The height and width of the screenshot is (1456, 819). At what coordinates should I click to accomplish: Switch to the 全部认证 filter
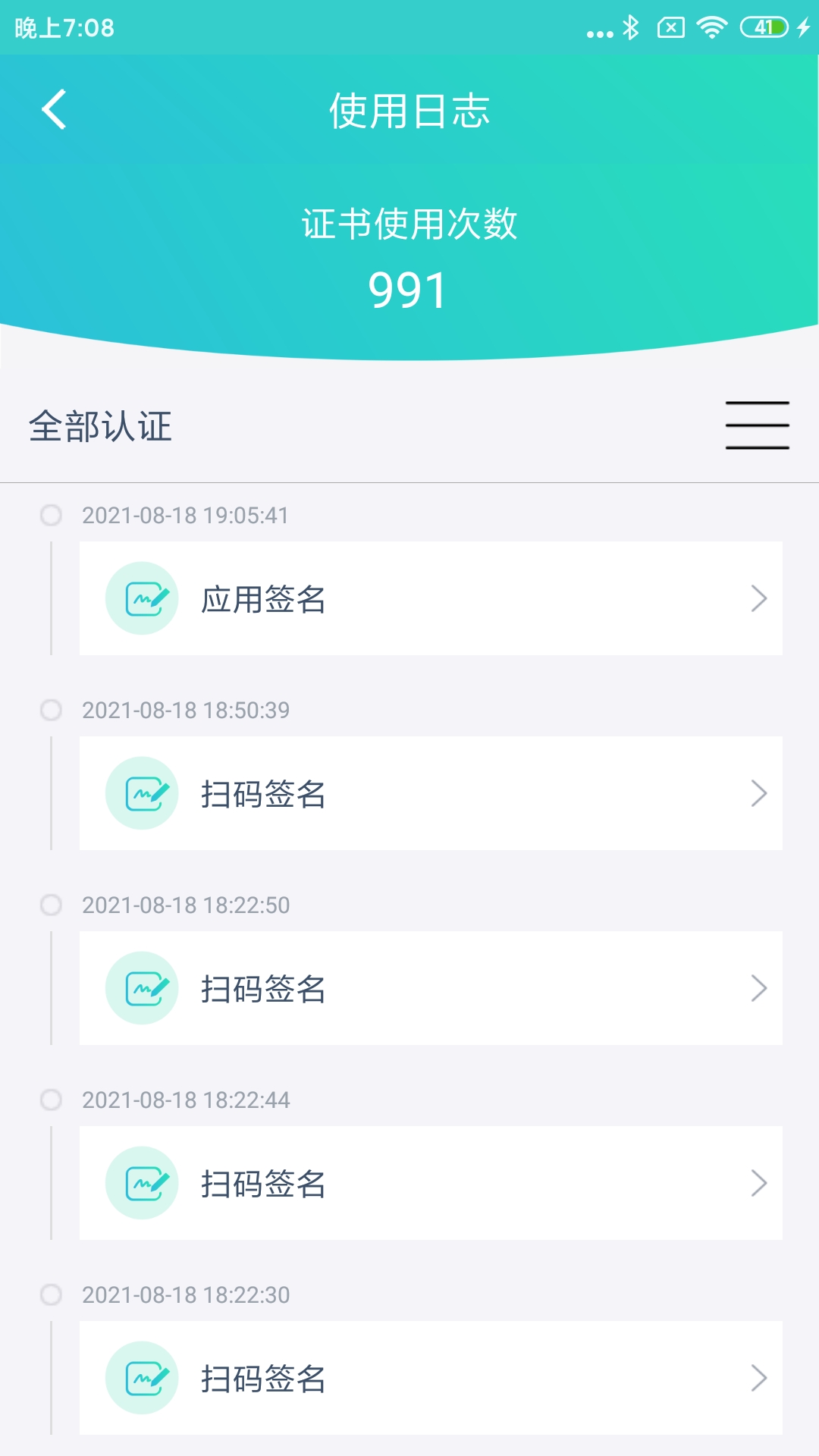(101, 427)
